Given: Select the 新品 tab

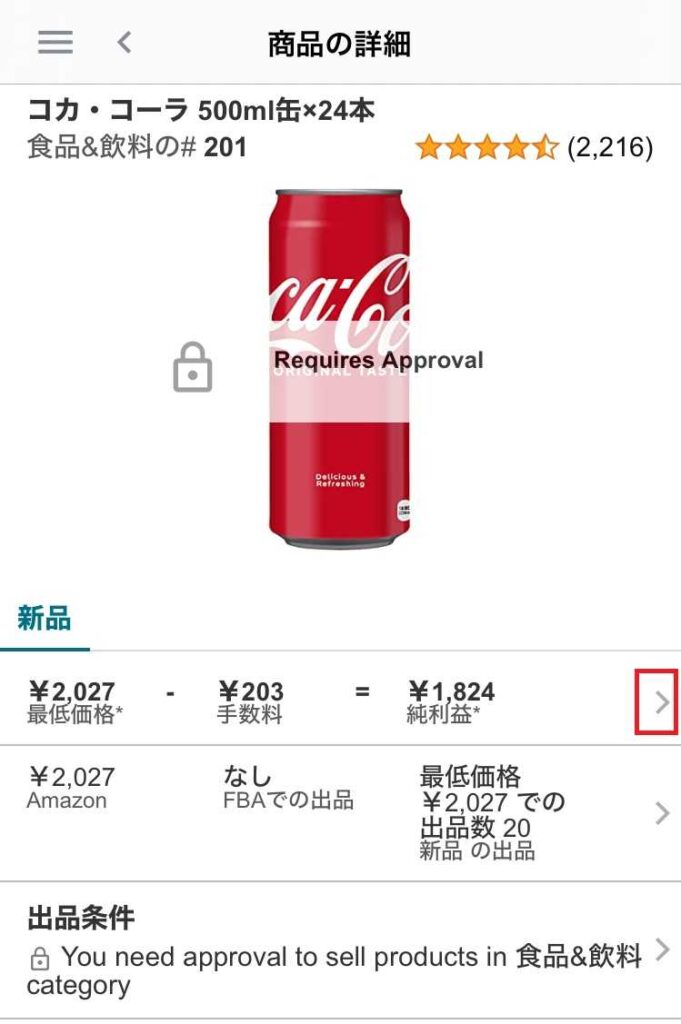Looking at the screenshot, I should (x=44, y=618).
